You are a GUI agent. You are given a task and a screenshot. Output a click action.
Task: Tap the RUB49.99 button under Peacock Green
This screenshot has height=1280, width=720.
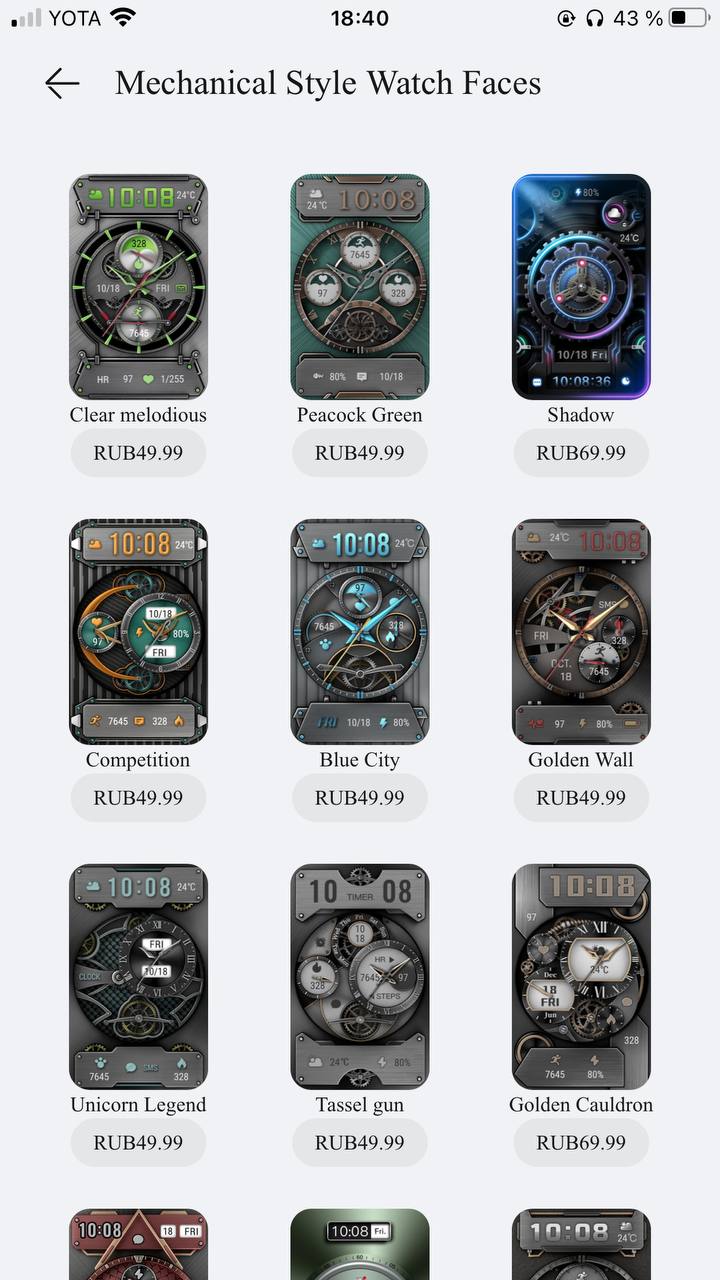[360, 453]
